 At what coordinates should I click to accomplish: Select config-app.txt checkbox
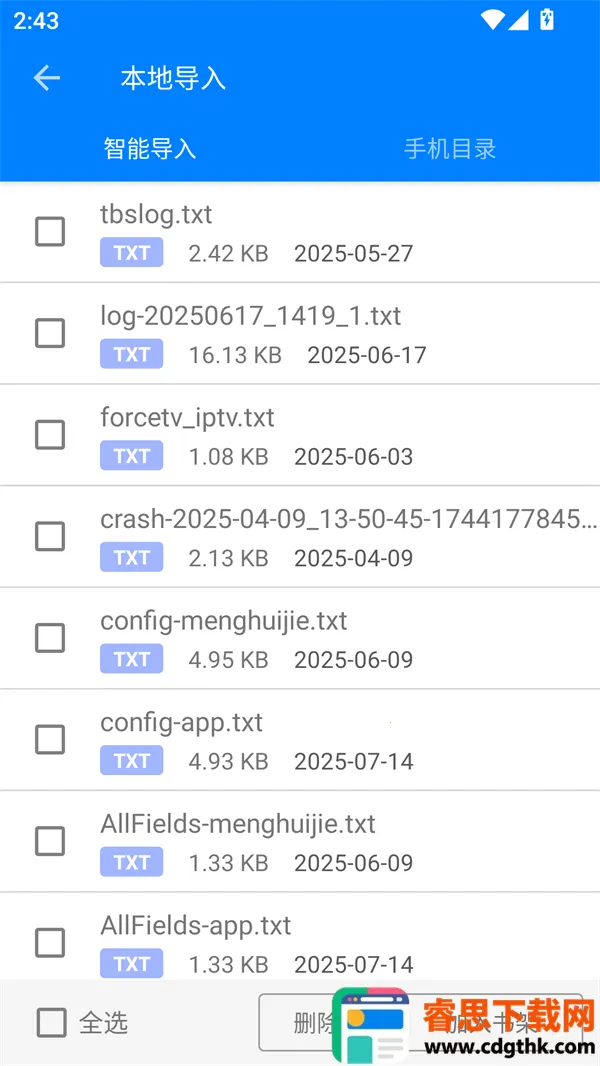click(50, 740)
